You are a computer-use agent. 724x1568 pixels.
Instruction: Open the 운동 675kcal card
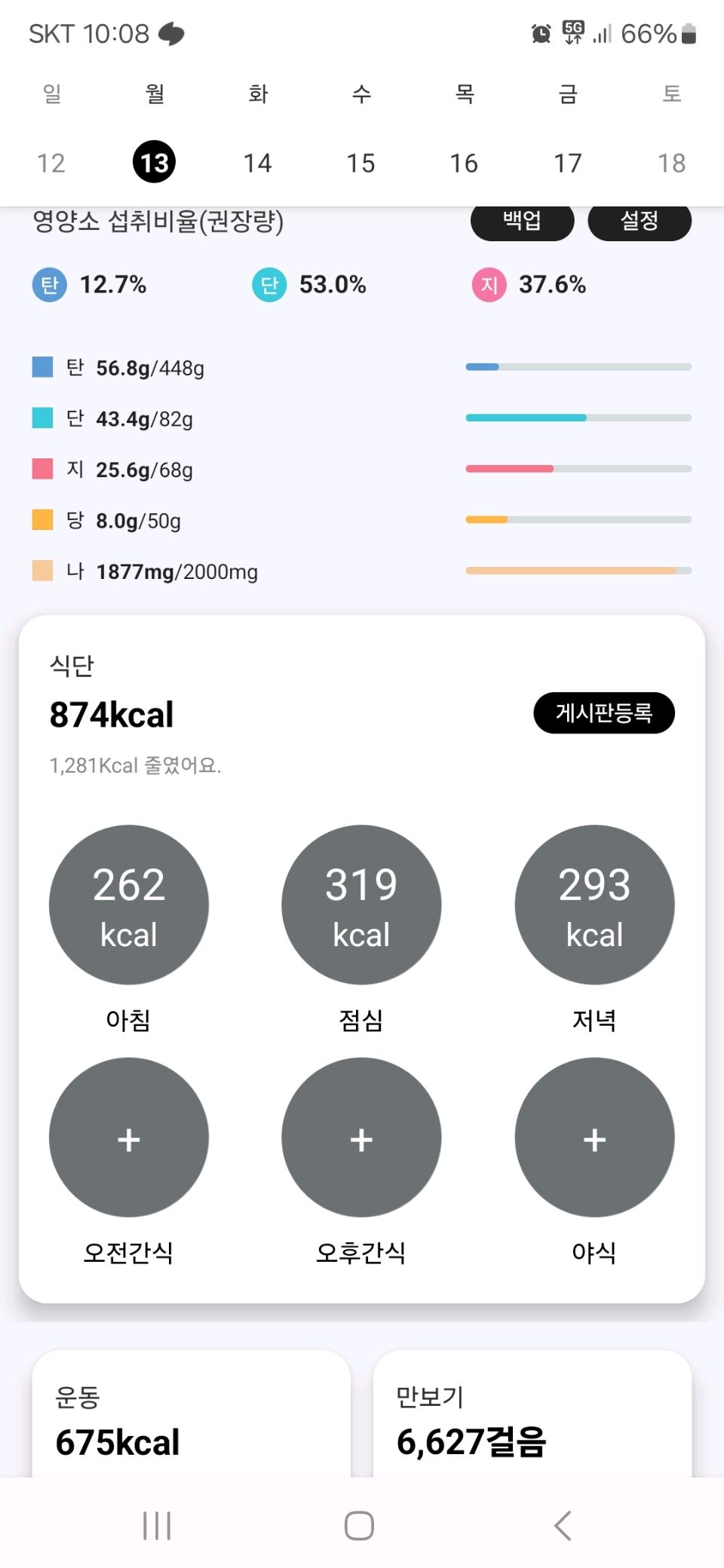click(x=192, y=1413)
